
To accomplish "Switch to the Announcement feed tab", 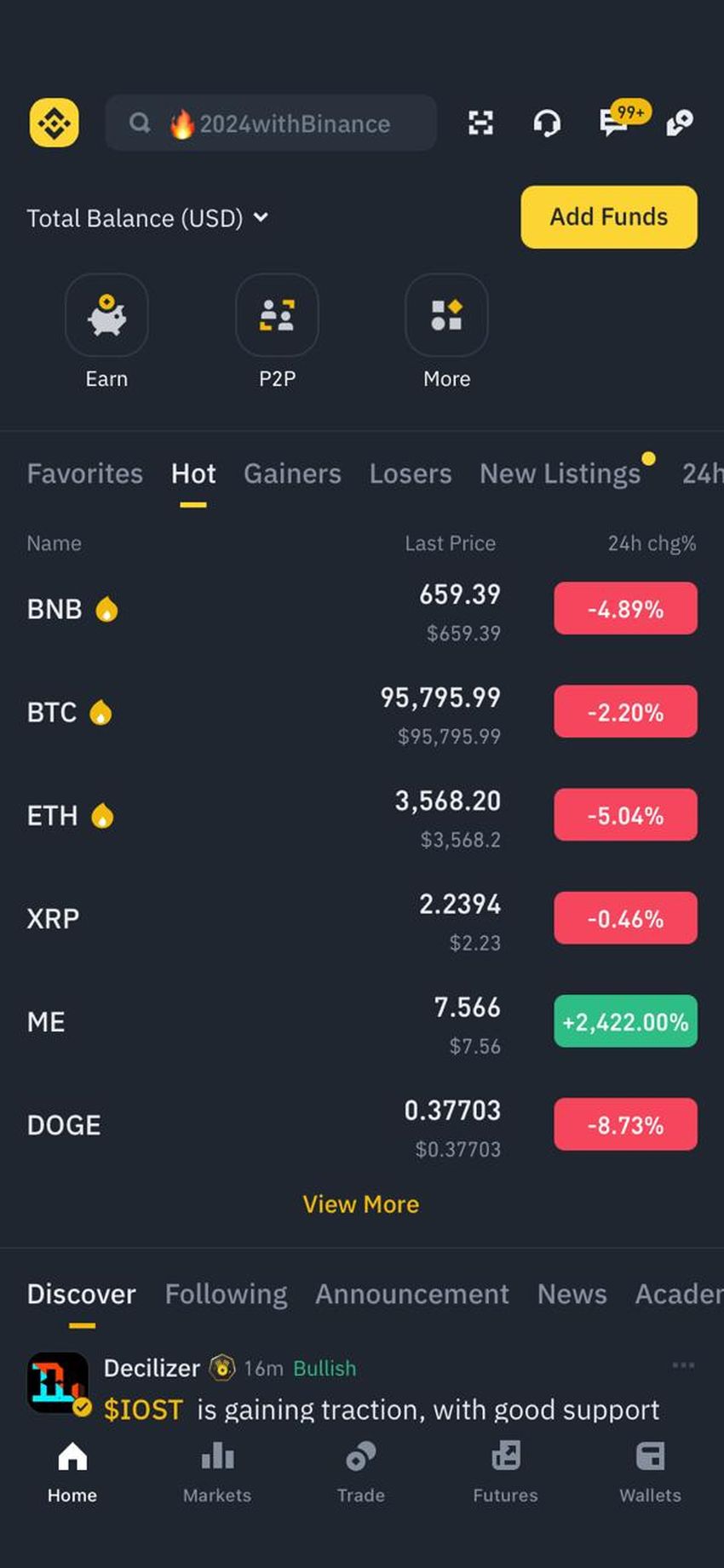I will click(412, 1294).
